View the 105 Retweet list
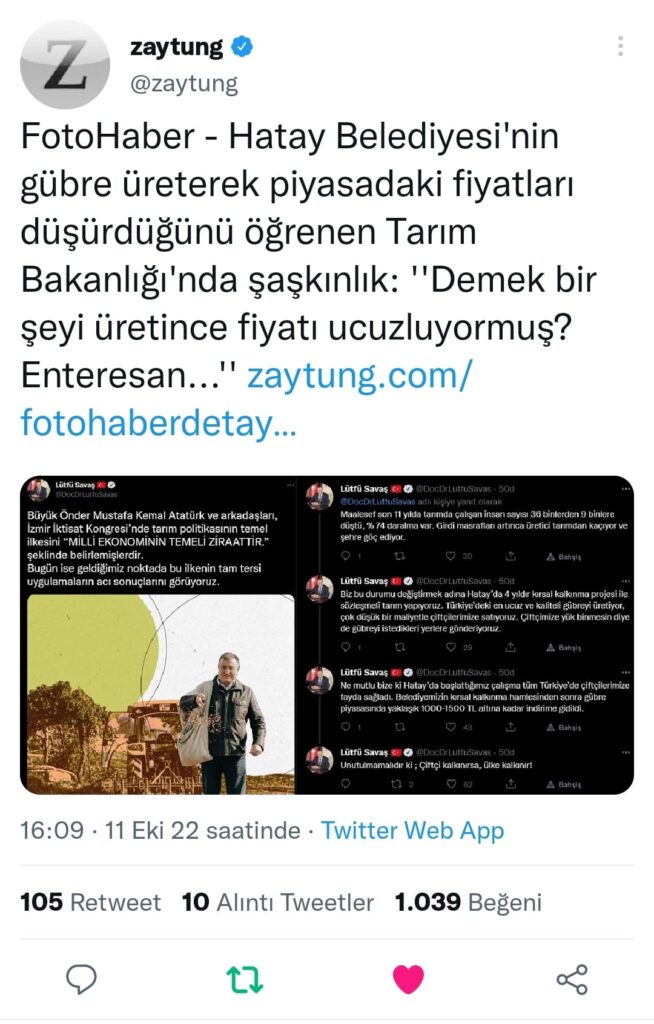 [90, 902]
